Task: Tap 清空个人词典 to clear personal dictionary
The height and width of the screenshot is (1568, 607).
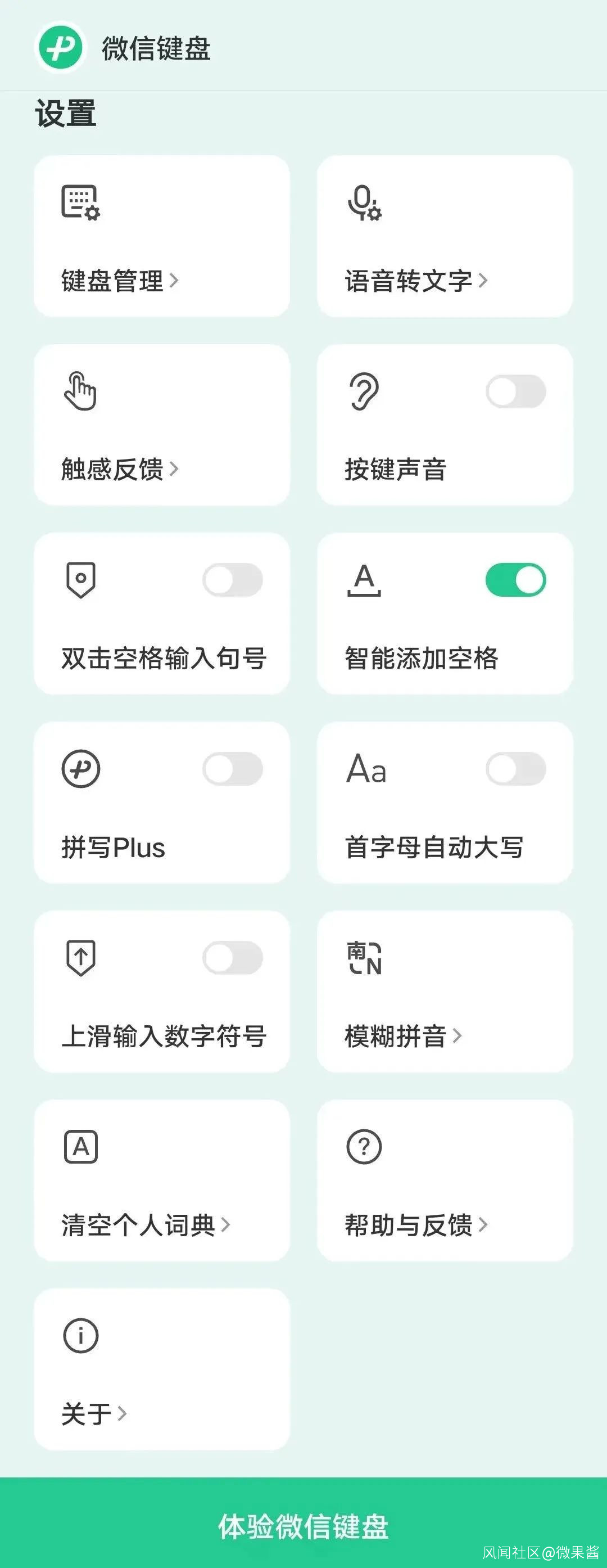Action: point(161,1179)
